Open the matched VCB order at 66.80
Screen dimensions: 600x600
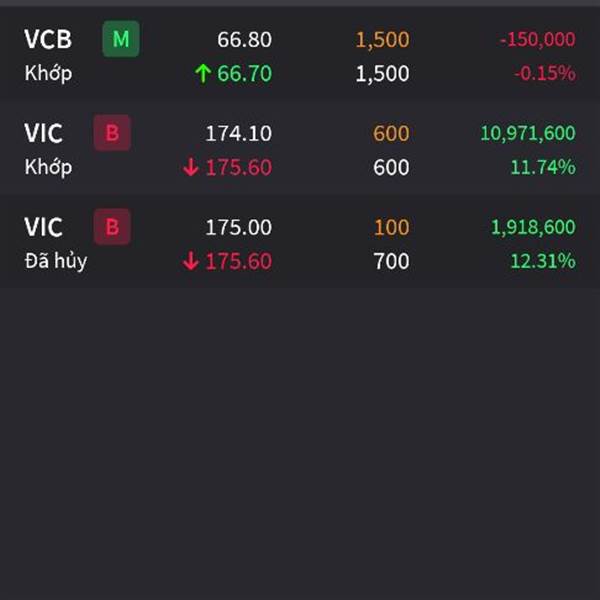tap(300, 54)
